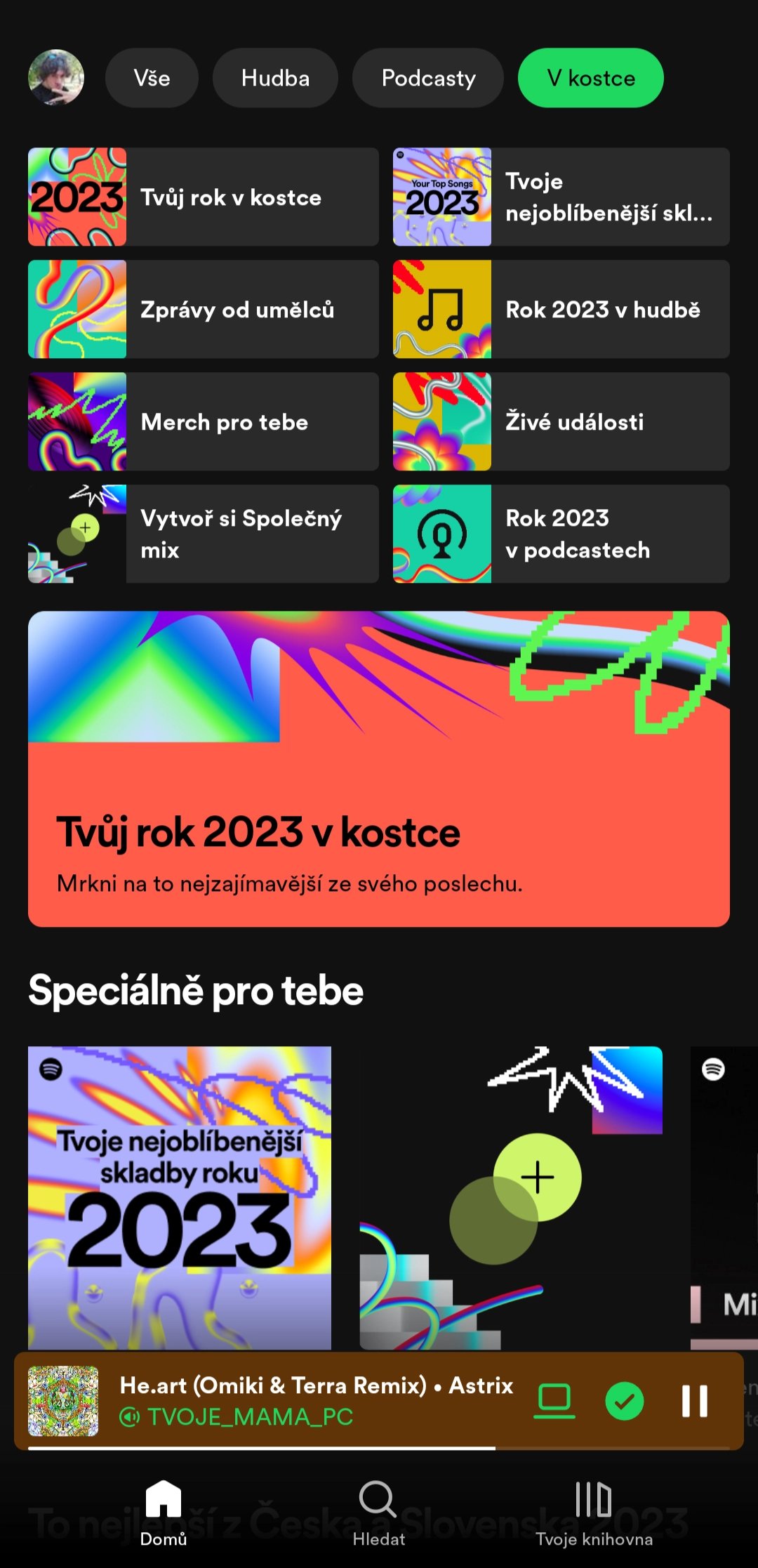The height and width of the screenshot is (1568, 758).
Task: Open Tvoje nejoblíbenější skladby shortcut tile
Action: [561, 197]
